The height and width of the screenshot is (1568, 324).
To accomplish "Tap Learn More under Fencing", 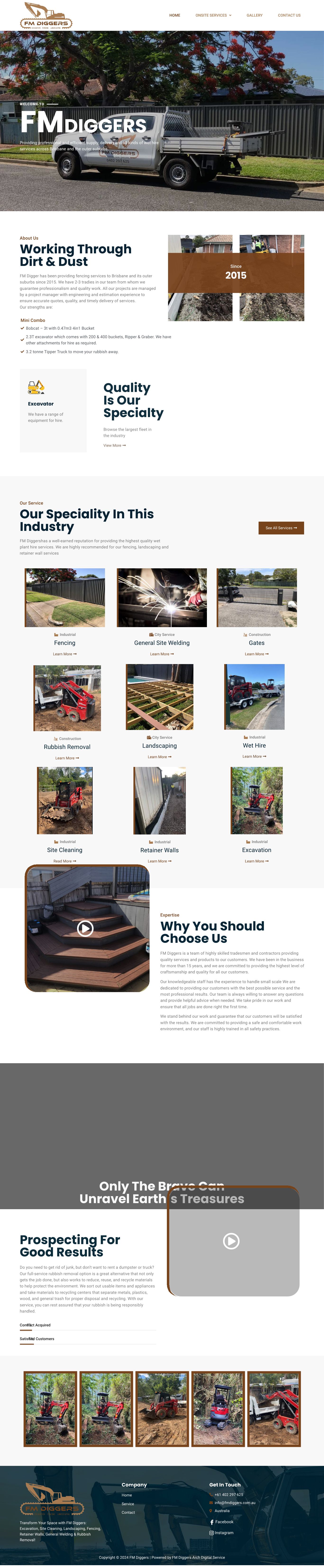I will click(x=64, y=654).
